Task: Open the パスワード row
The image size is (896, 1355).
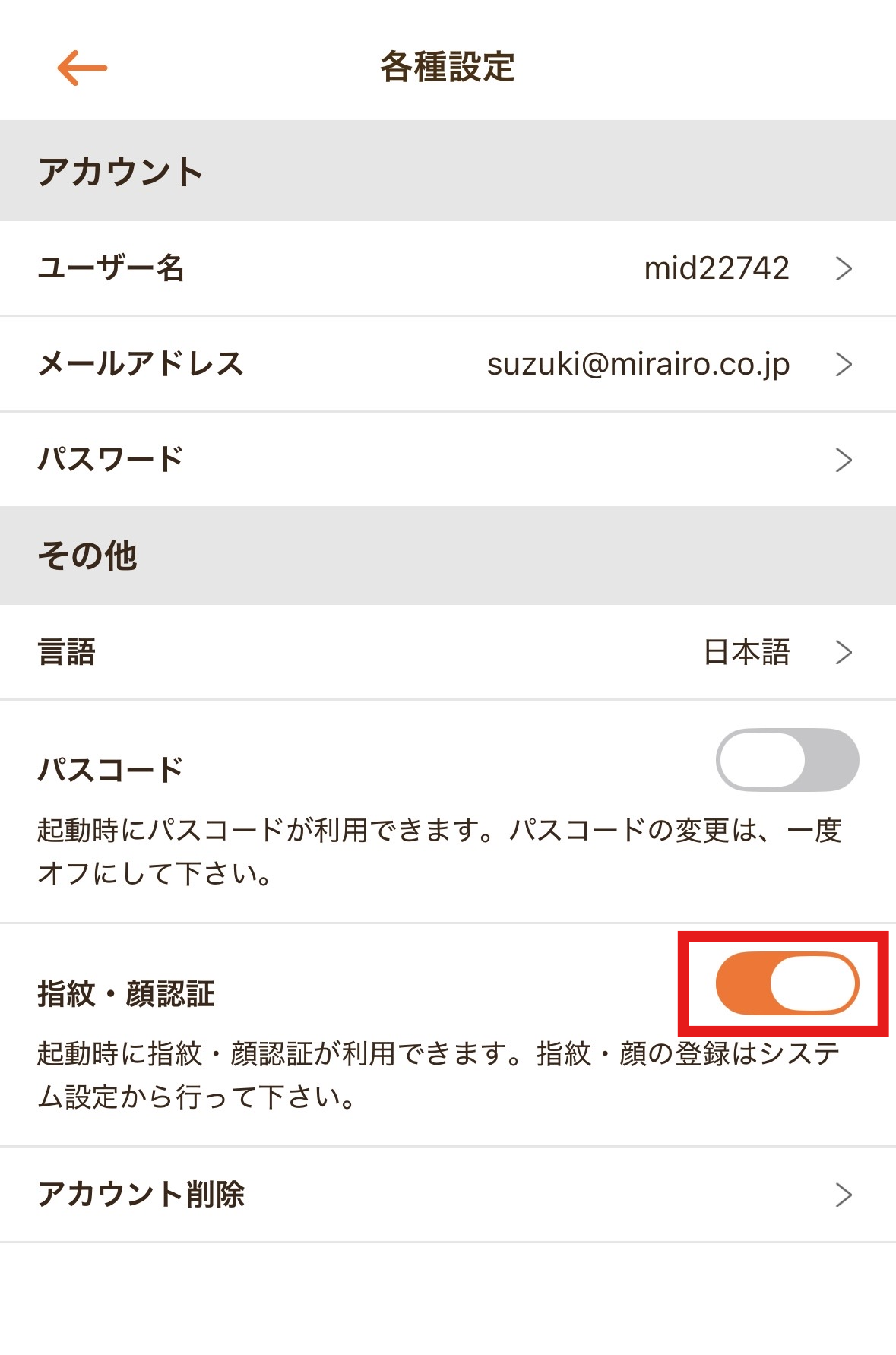Action: (x=448, y=460)
